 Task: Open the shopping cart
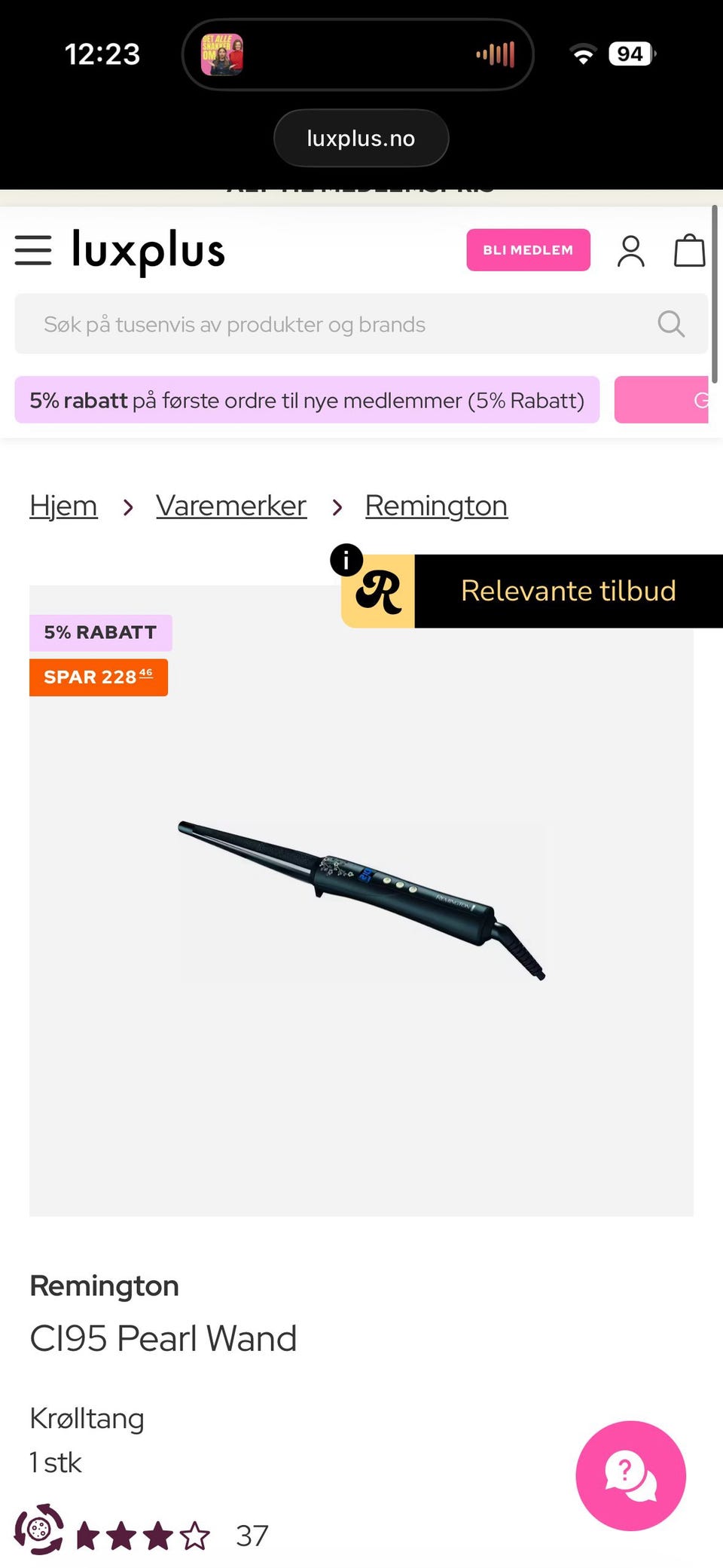[x=689, y=250]
